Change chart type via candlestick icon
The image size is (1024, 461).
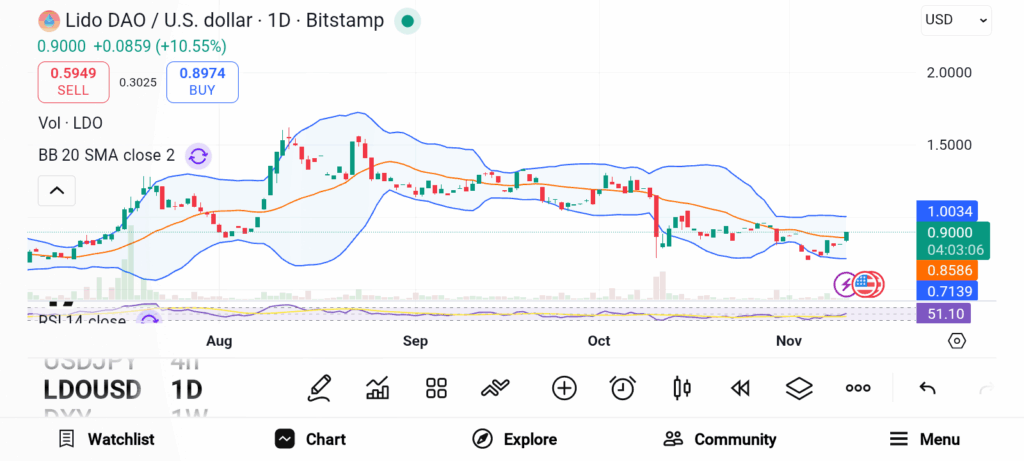pos(682,388)
